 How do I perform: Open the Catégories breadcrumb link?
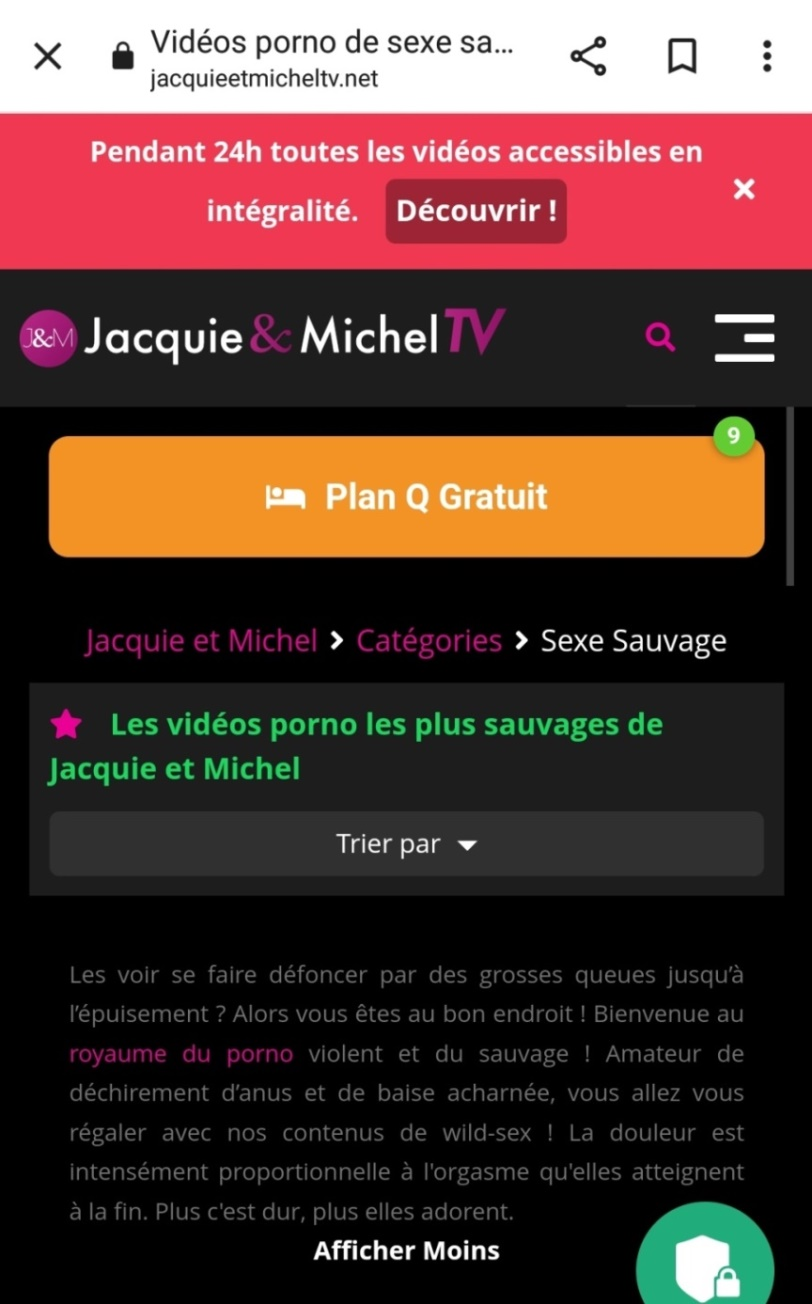pos(429,641)
